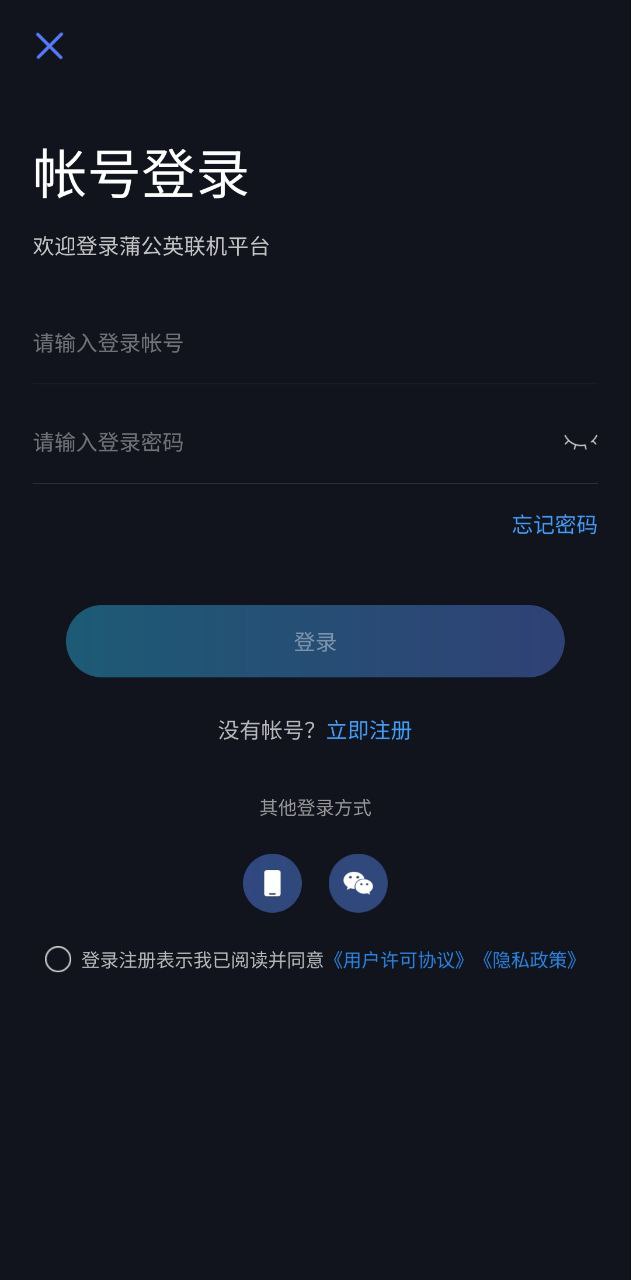
Task: Log in with WeChat icon
Action: tap(358, 883)
